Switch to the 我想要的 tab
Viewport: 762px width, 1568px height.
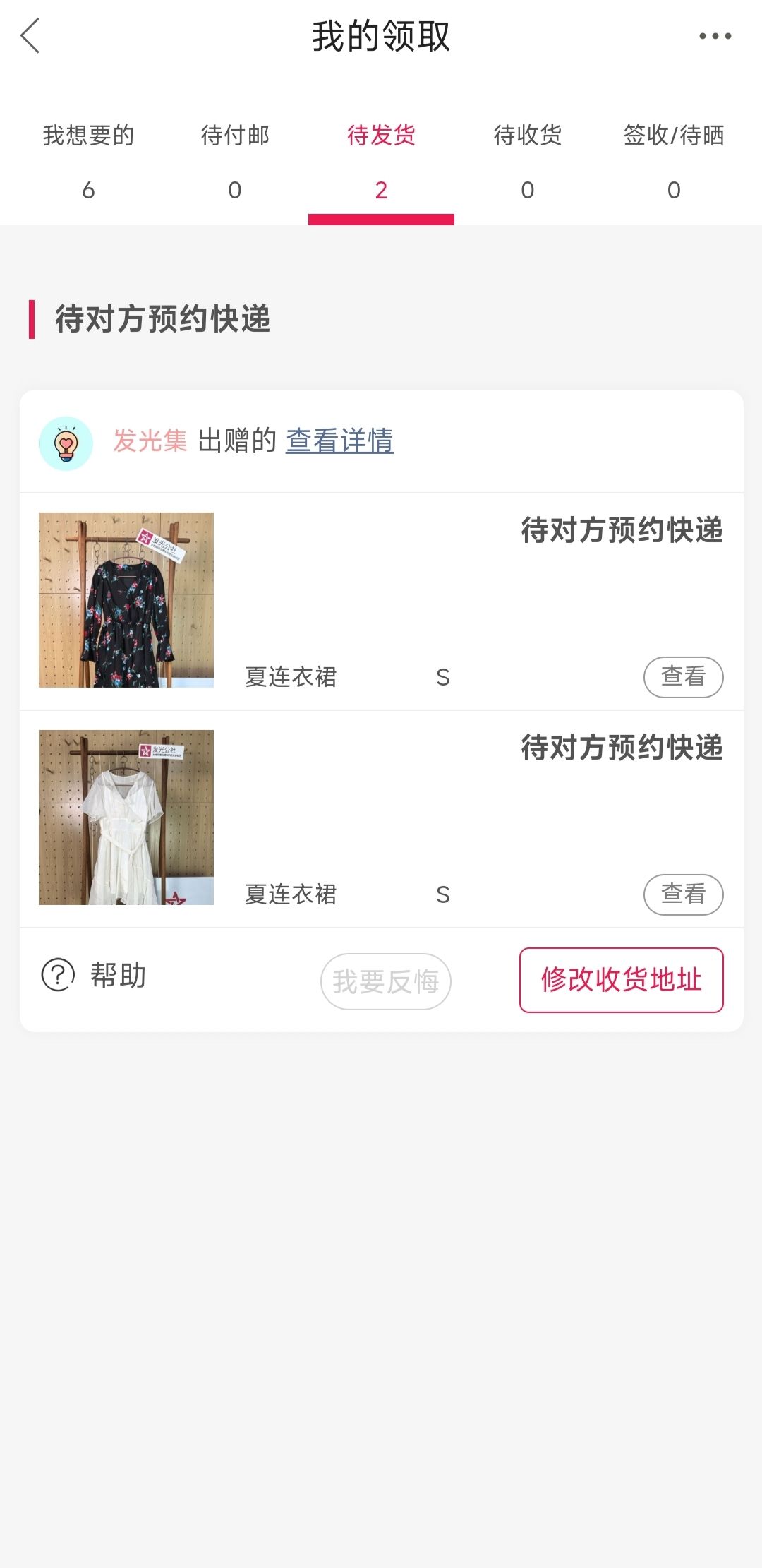tap(88, 162)
